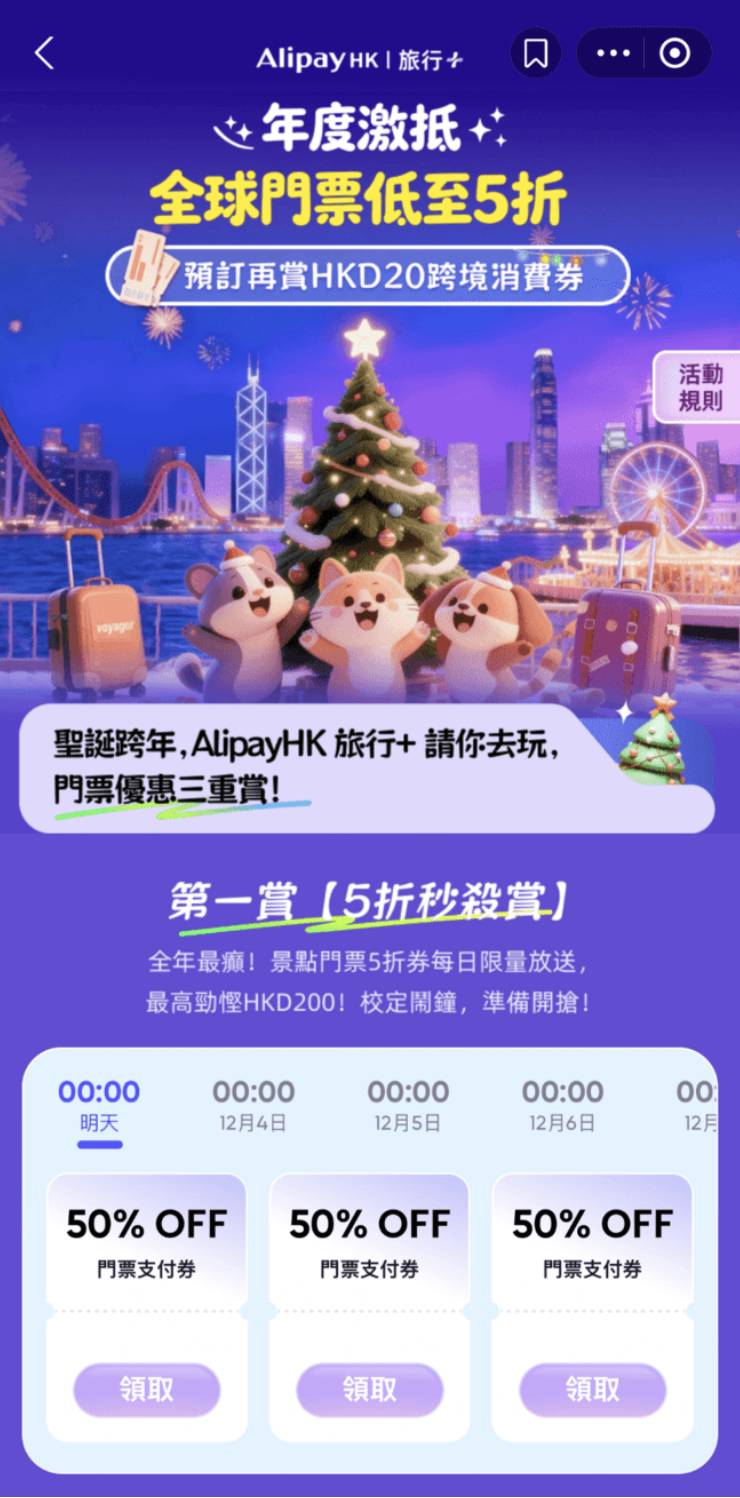
Task: Bookmark this mini program page
Action: click(536, 54)
